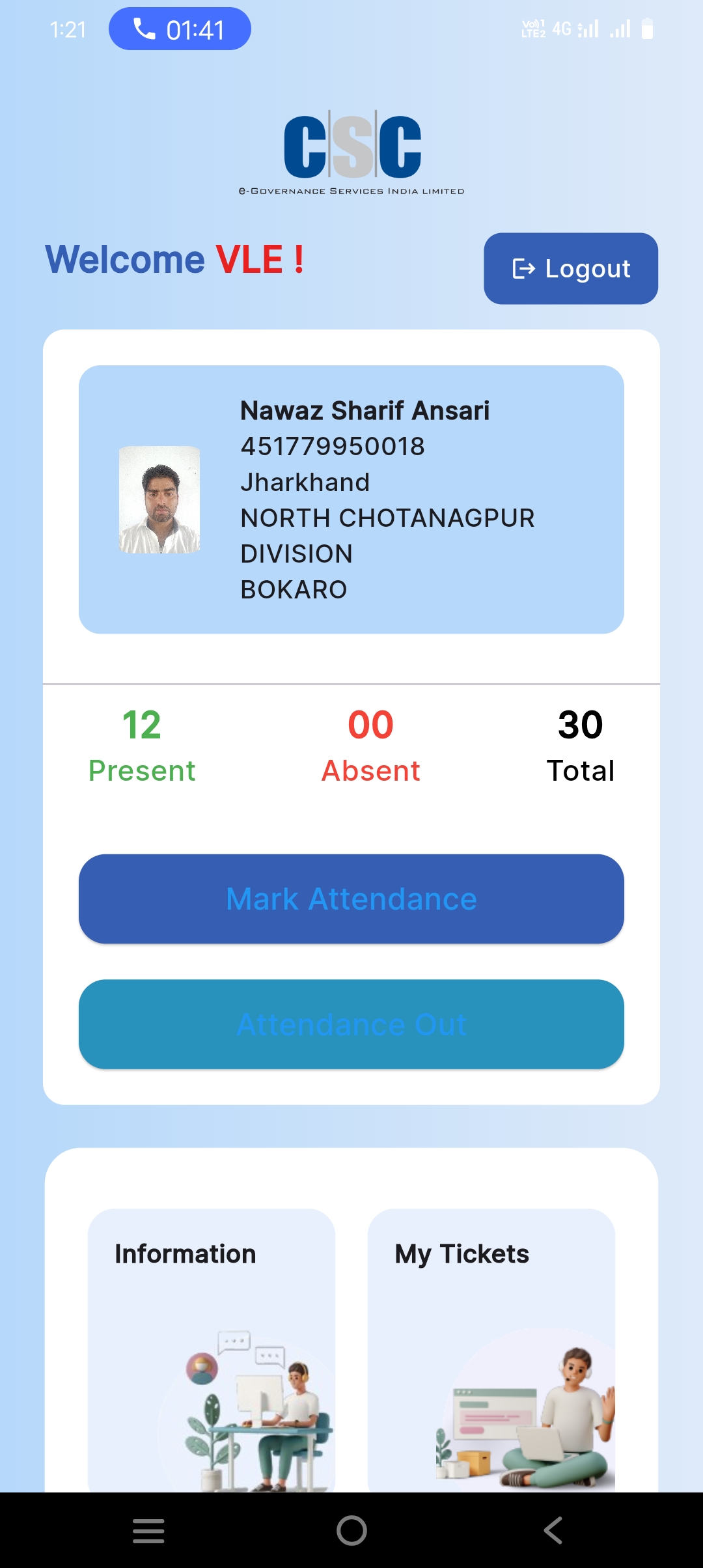Go back using system back button
The width and height of the screenshot is (703, 1568).
pyautogui.click(x=553, y=1530)
